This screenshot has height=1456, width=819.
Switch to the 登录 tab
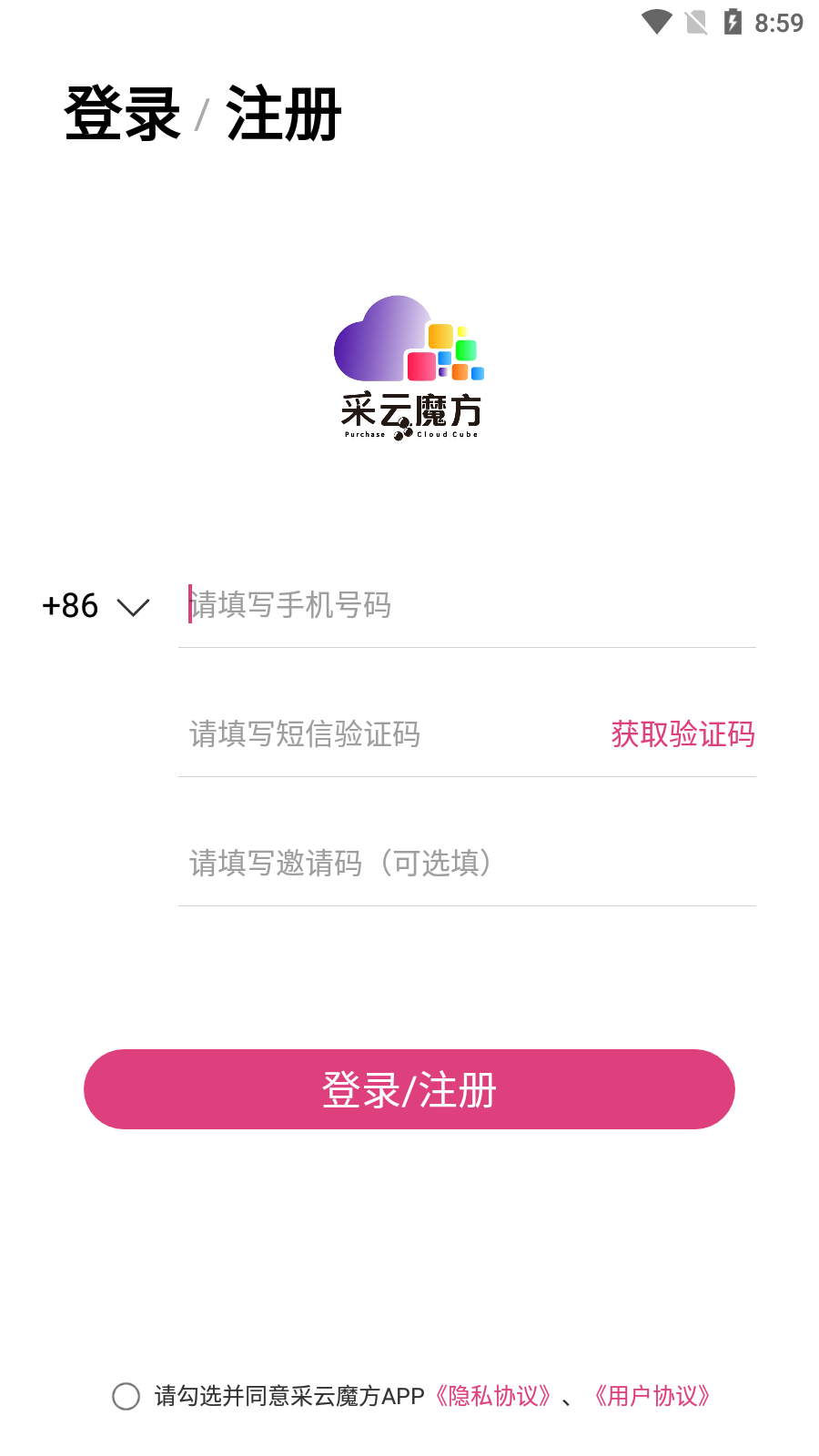121,113
